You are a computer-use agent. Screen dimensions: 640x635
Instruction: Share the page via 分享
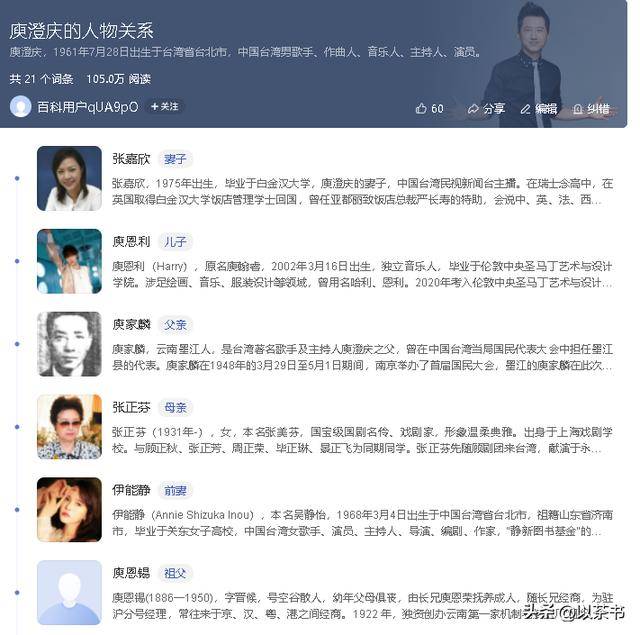(x=486, y=108)
